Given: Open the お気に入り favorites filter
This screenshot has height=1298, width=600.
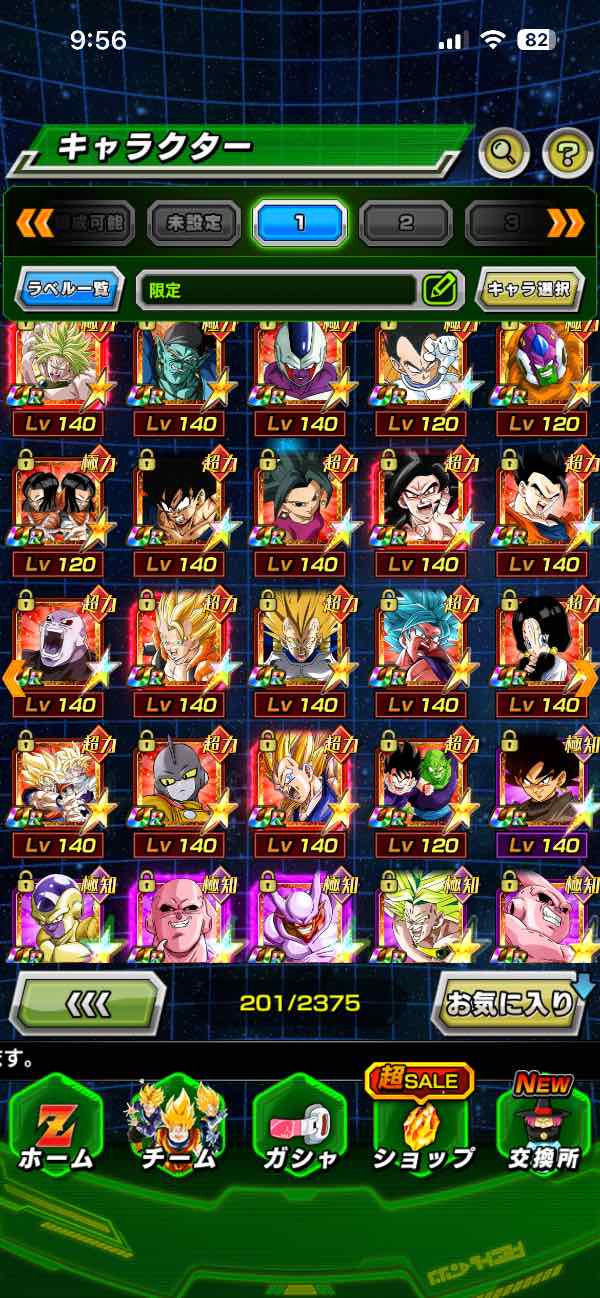Looking at the screenshot, I should coord(510,1002).
